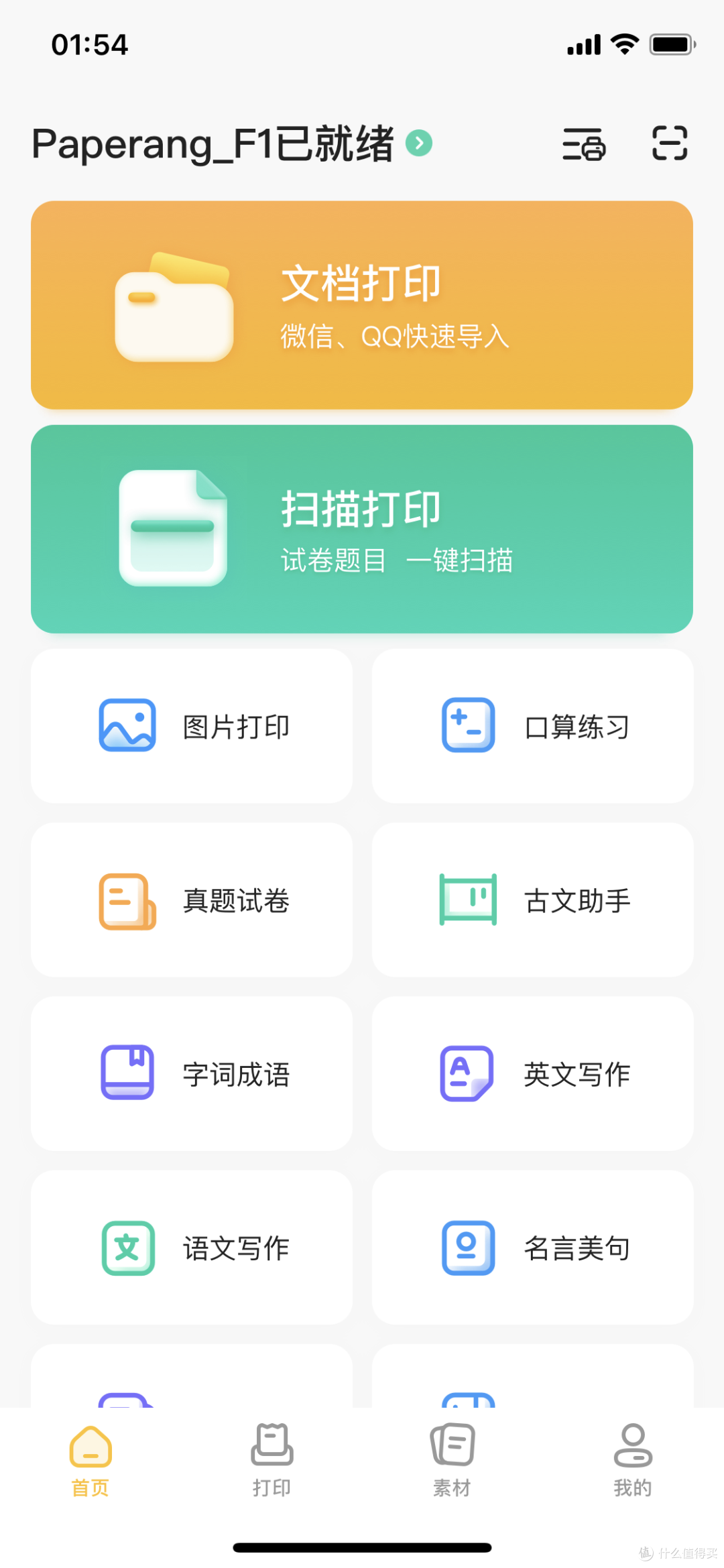This screenshot has width=724, height=1568.
Task: Tap the Paperang_F1 device status arrow
Action: [x=419, y=143]
